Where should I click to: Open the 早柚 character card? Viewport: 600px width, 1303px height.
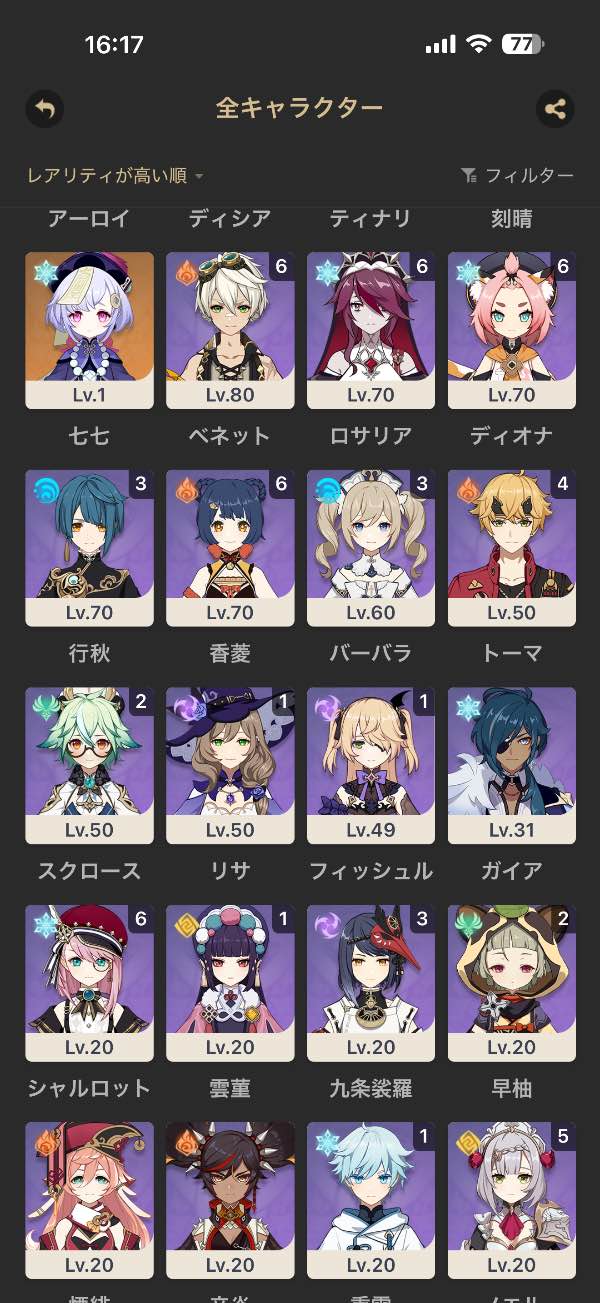(x=512, y=983)
